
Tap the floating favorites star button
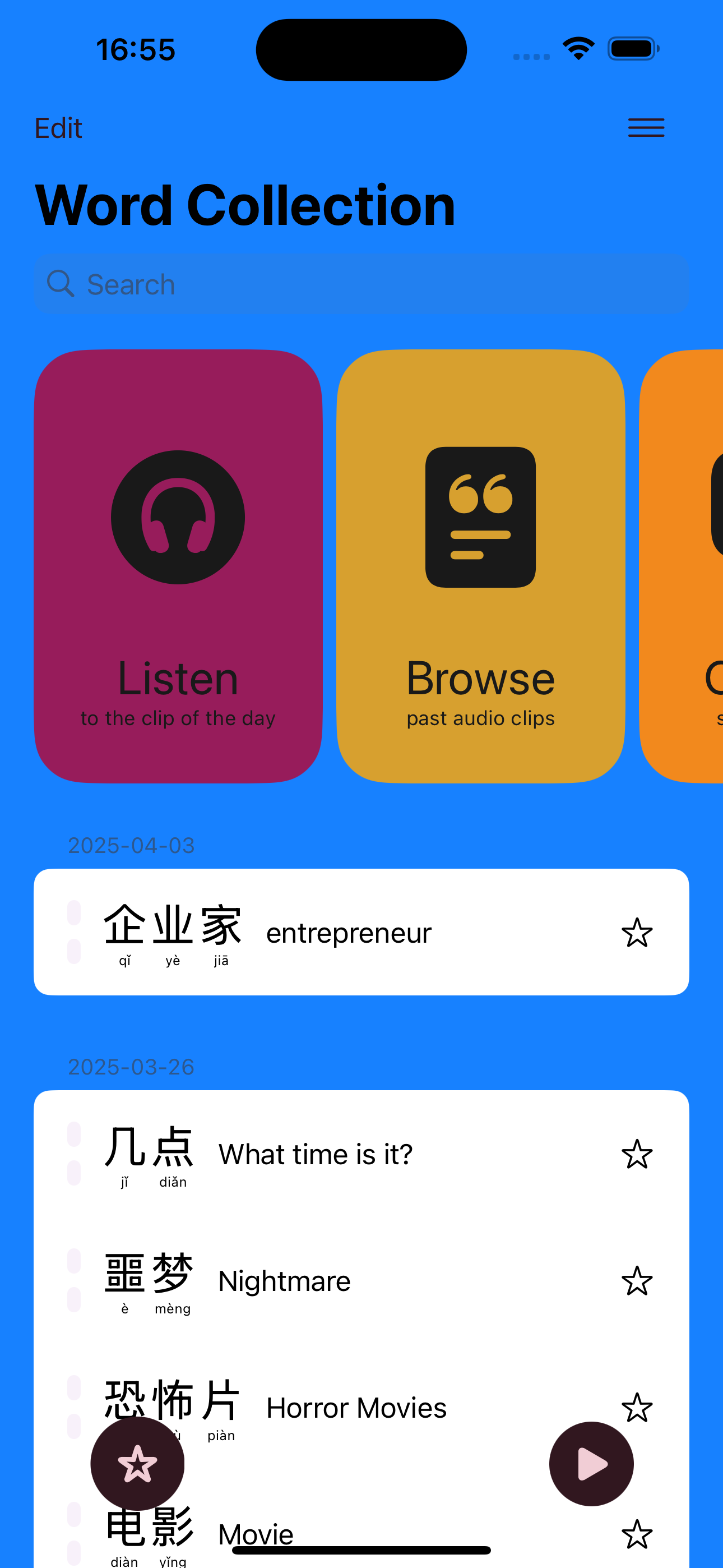(137, 1463)
